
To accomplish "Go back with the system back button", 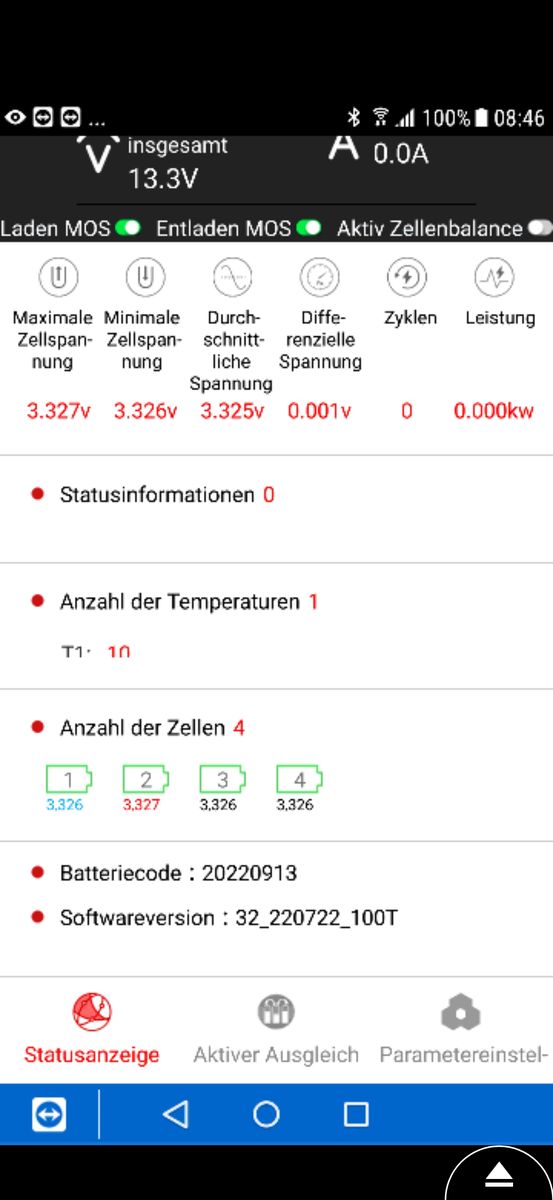I will pos(175,1114).
